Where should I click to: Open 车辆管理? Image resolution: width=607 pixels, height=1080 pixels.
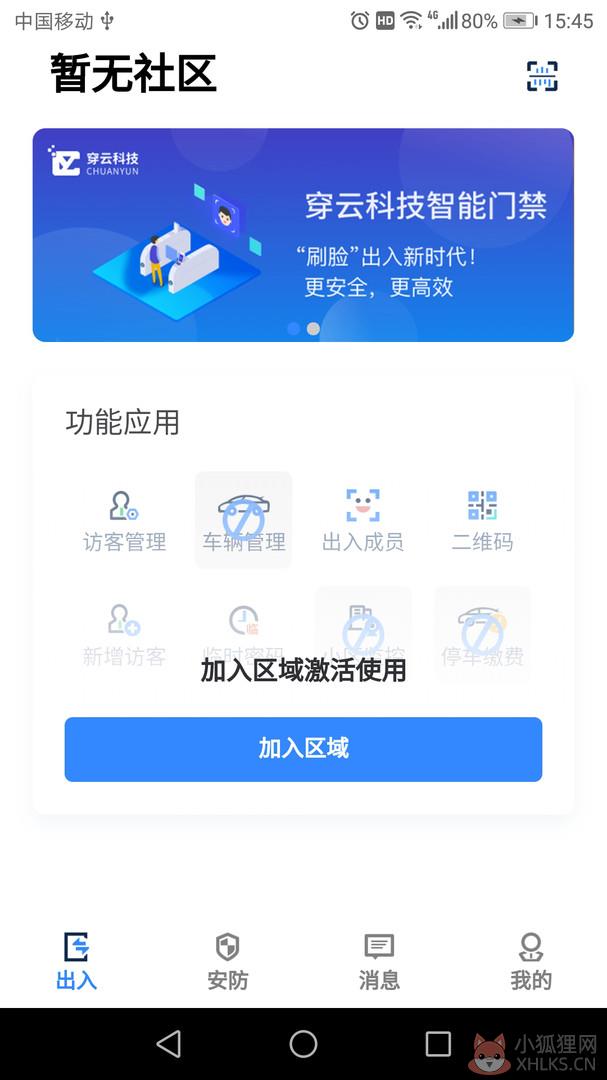coord(244,521)
